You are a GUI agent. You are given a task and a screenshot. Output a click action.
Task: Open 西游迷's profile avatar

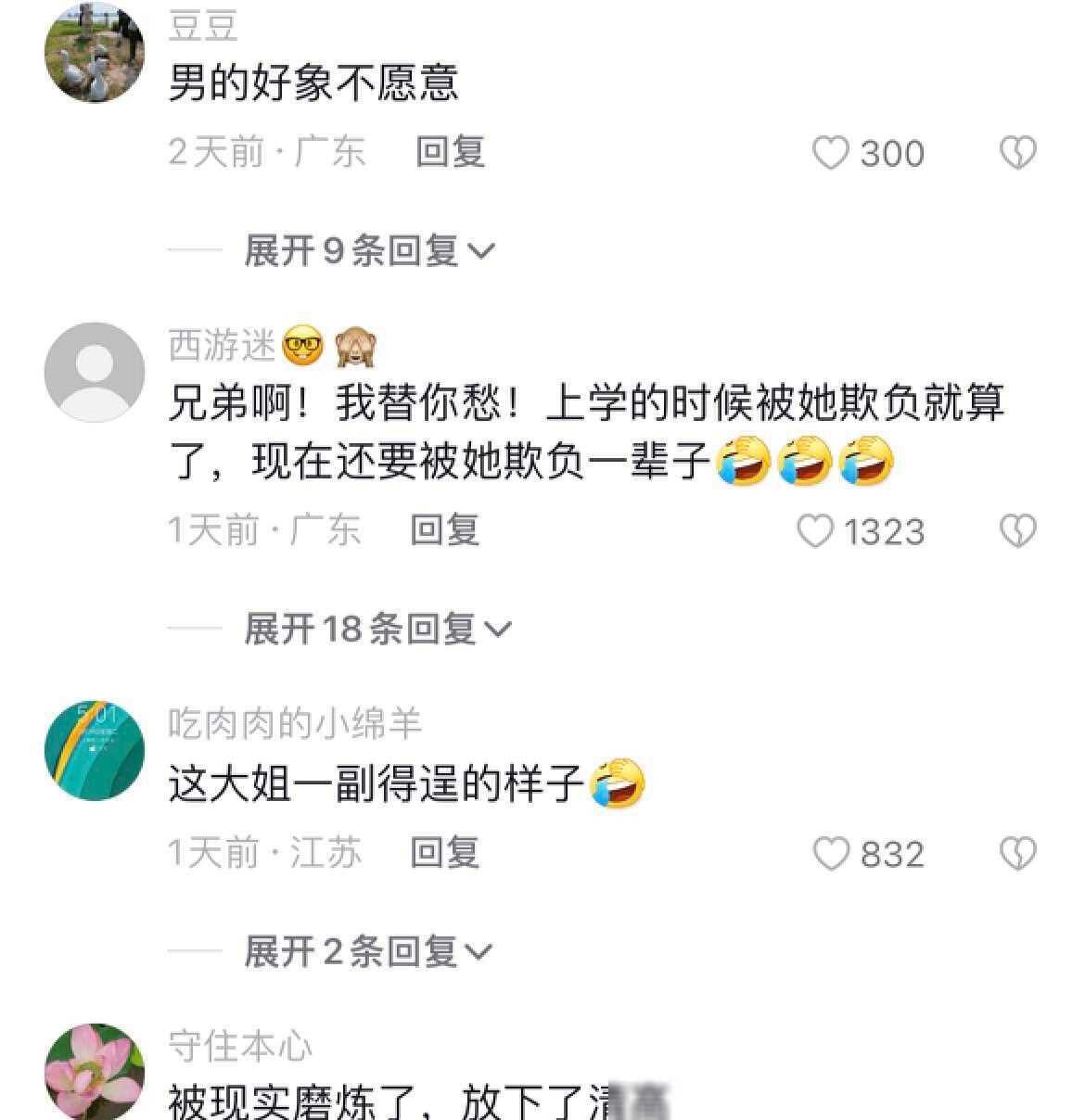point(95,372)
